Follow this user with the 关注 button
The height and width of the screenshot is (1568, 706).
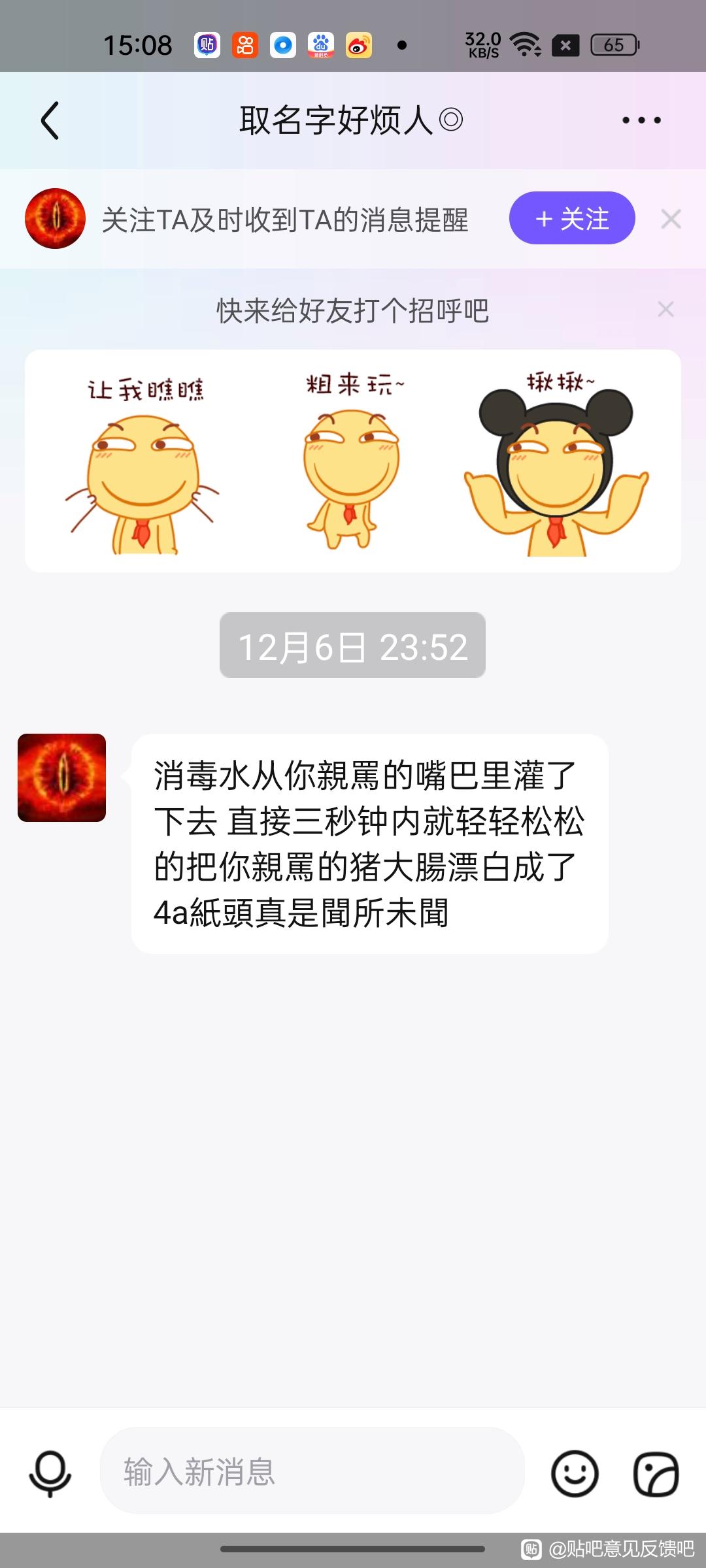(x=572, y=218)
